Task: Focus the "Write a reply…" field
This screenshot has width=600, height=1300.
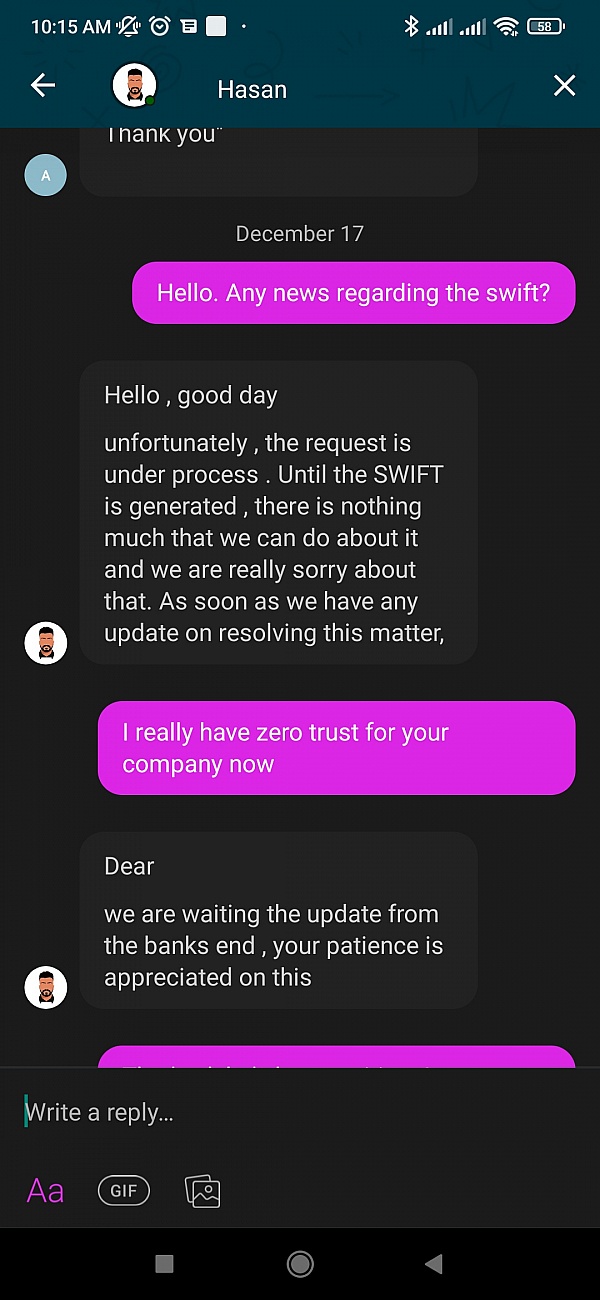Action: pos(300,1112)
